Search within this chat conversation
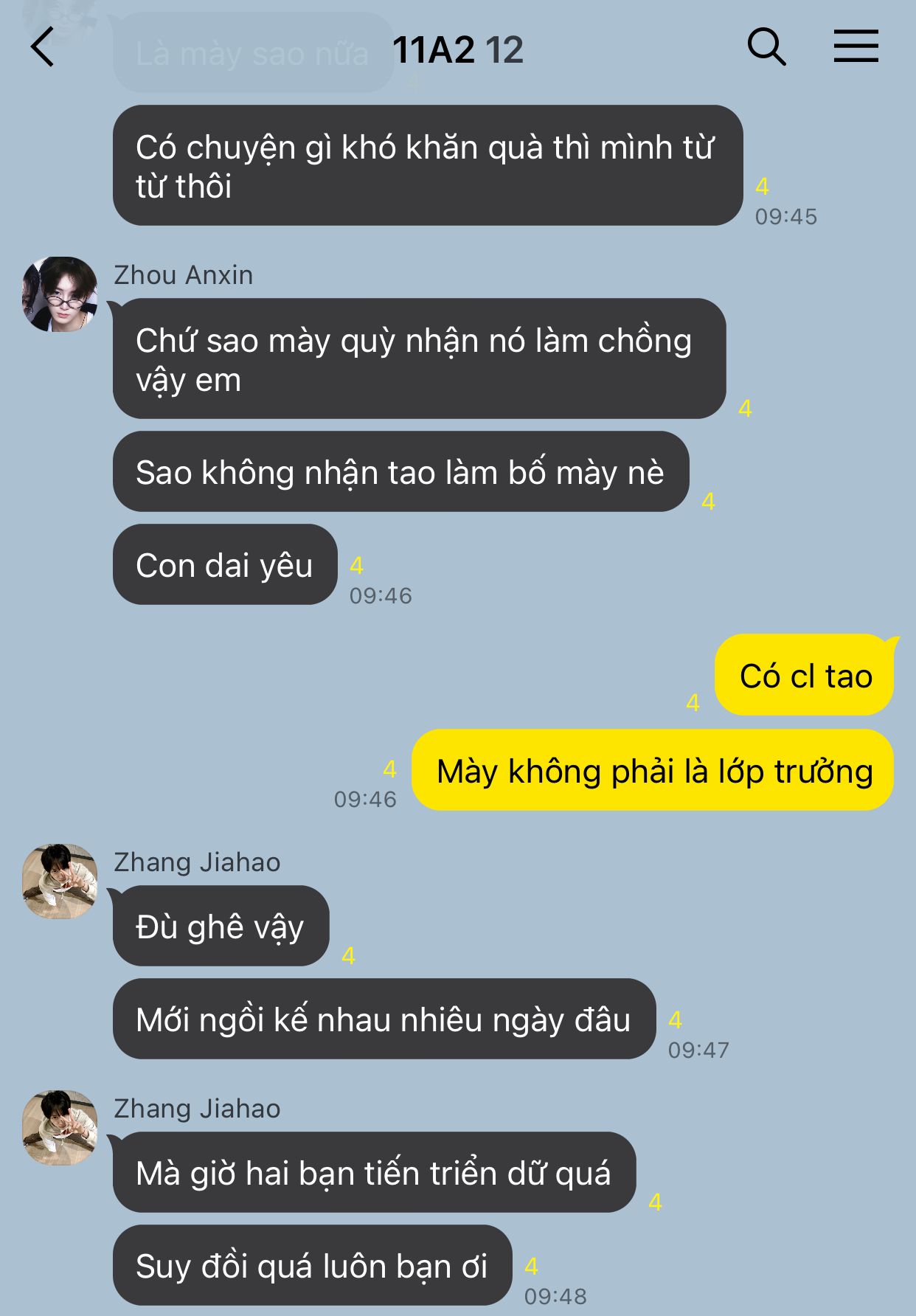 point(766,47)
